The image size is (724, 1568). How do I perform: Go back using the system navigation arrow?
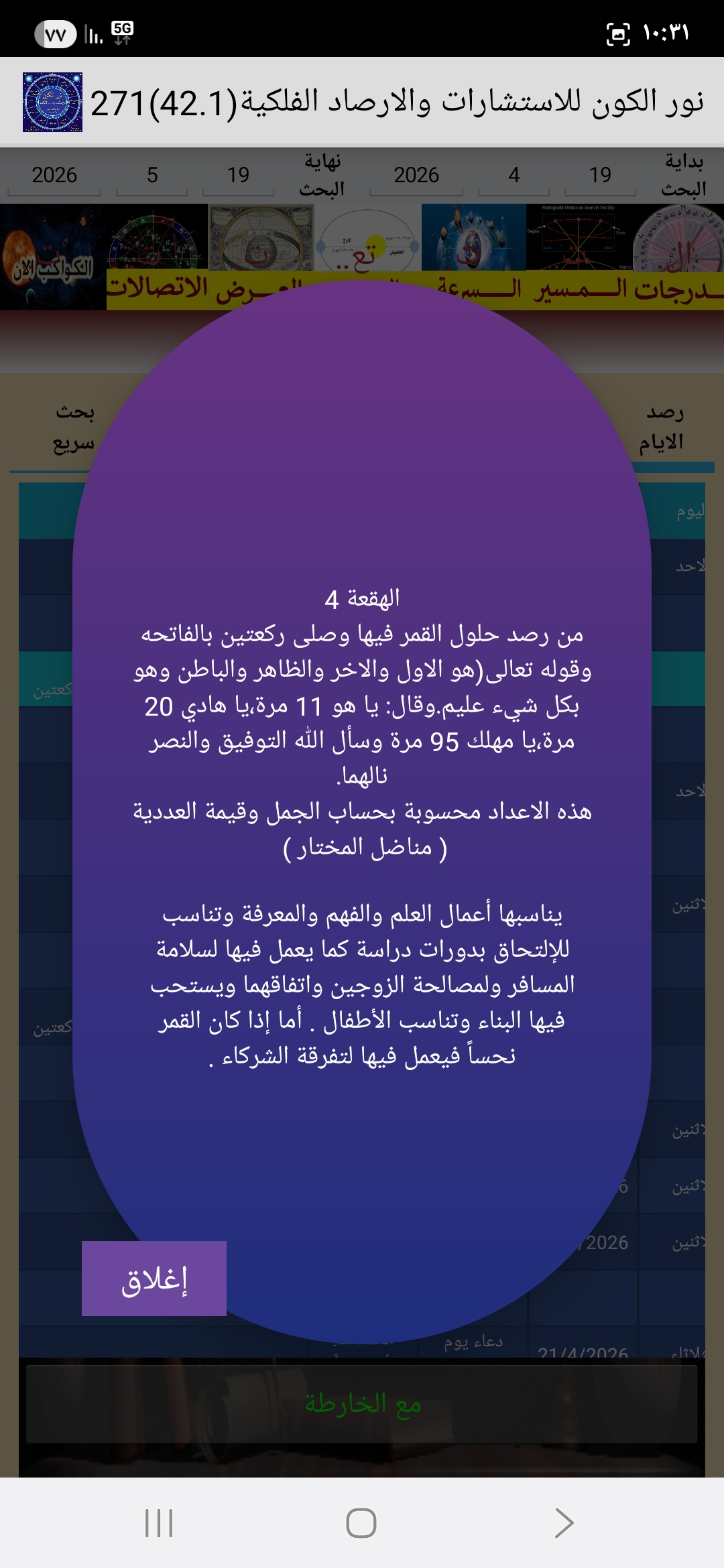[564, 1522]
